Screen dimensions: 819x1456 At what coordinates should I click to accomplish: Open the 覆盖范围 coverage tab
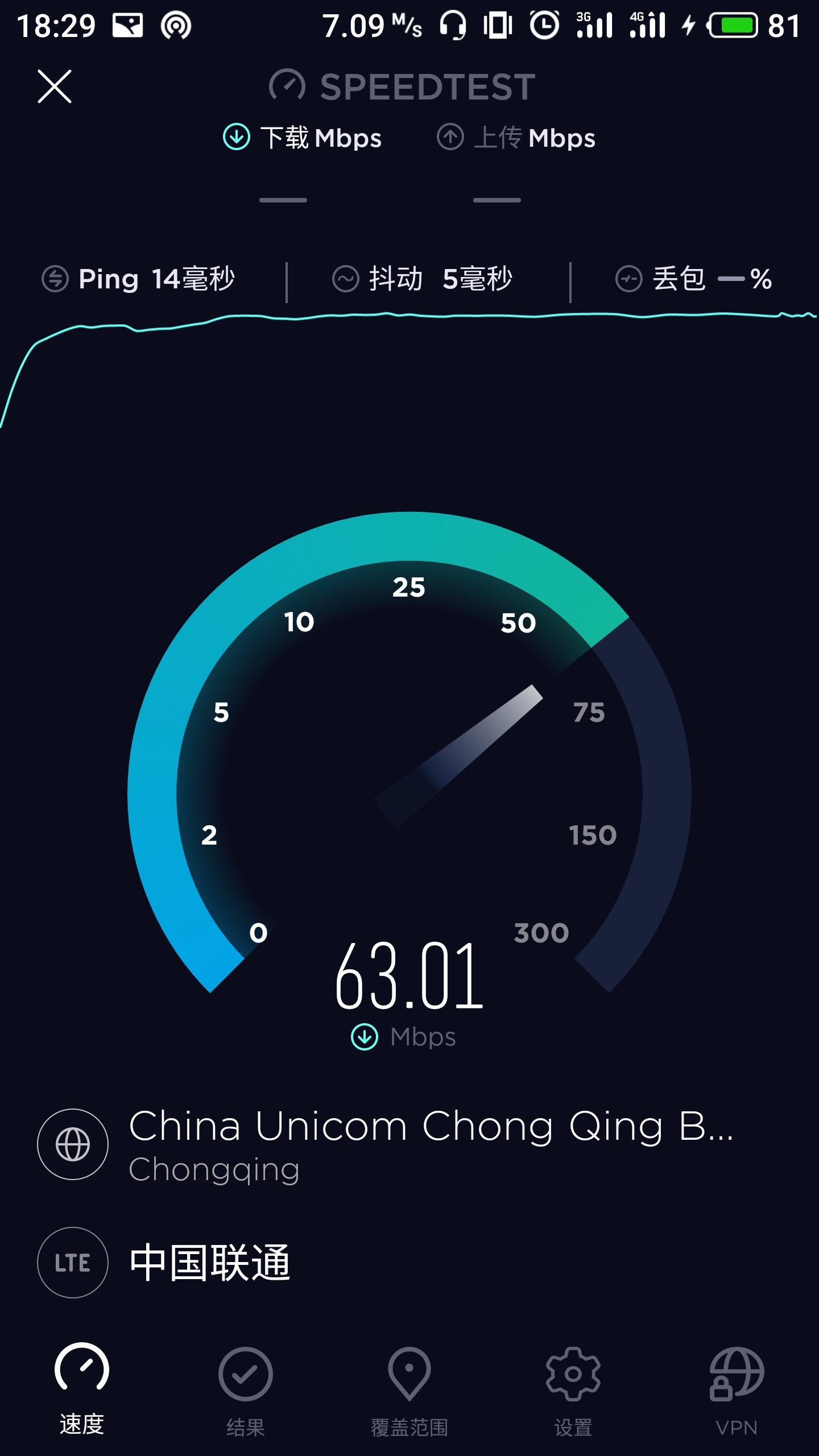(409, 1388)
